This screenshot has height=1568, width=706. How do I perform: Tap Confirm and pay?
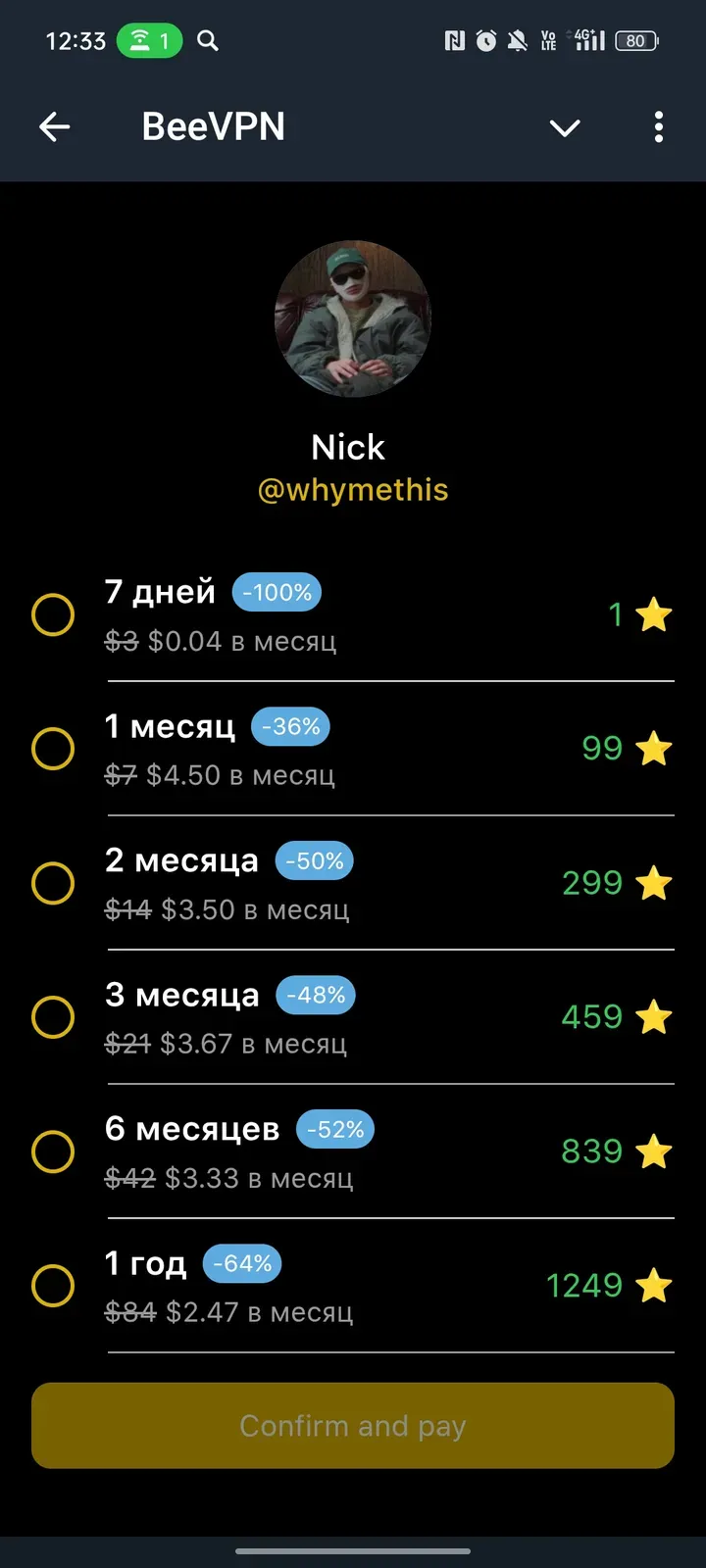click(x=353, y=1426)
